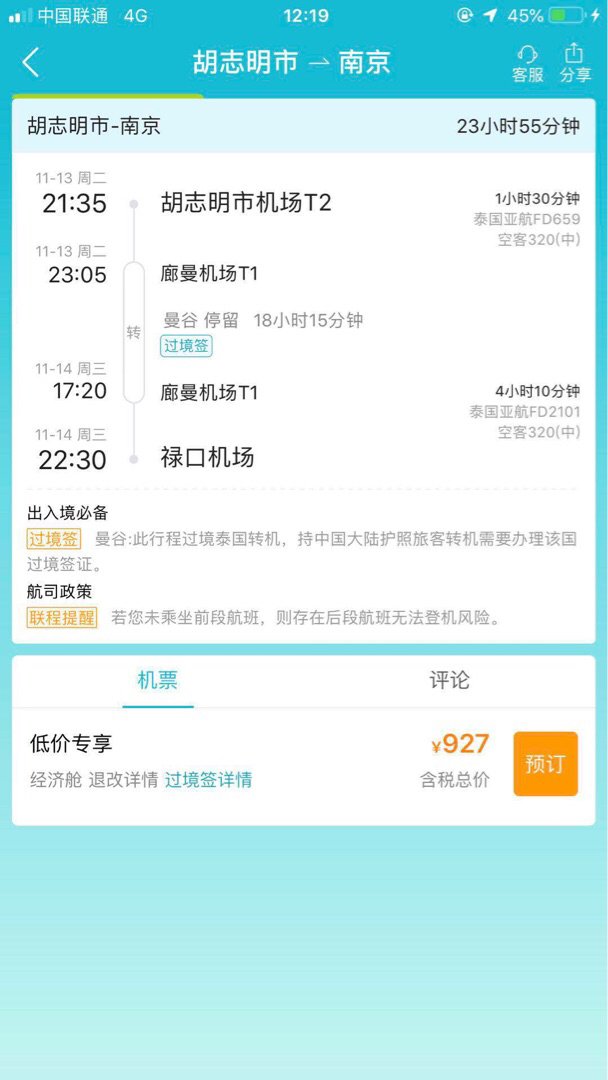Switch to the 评论 tab
This screenshot has width=608, height=1080.
click(x=449, y=681)
